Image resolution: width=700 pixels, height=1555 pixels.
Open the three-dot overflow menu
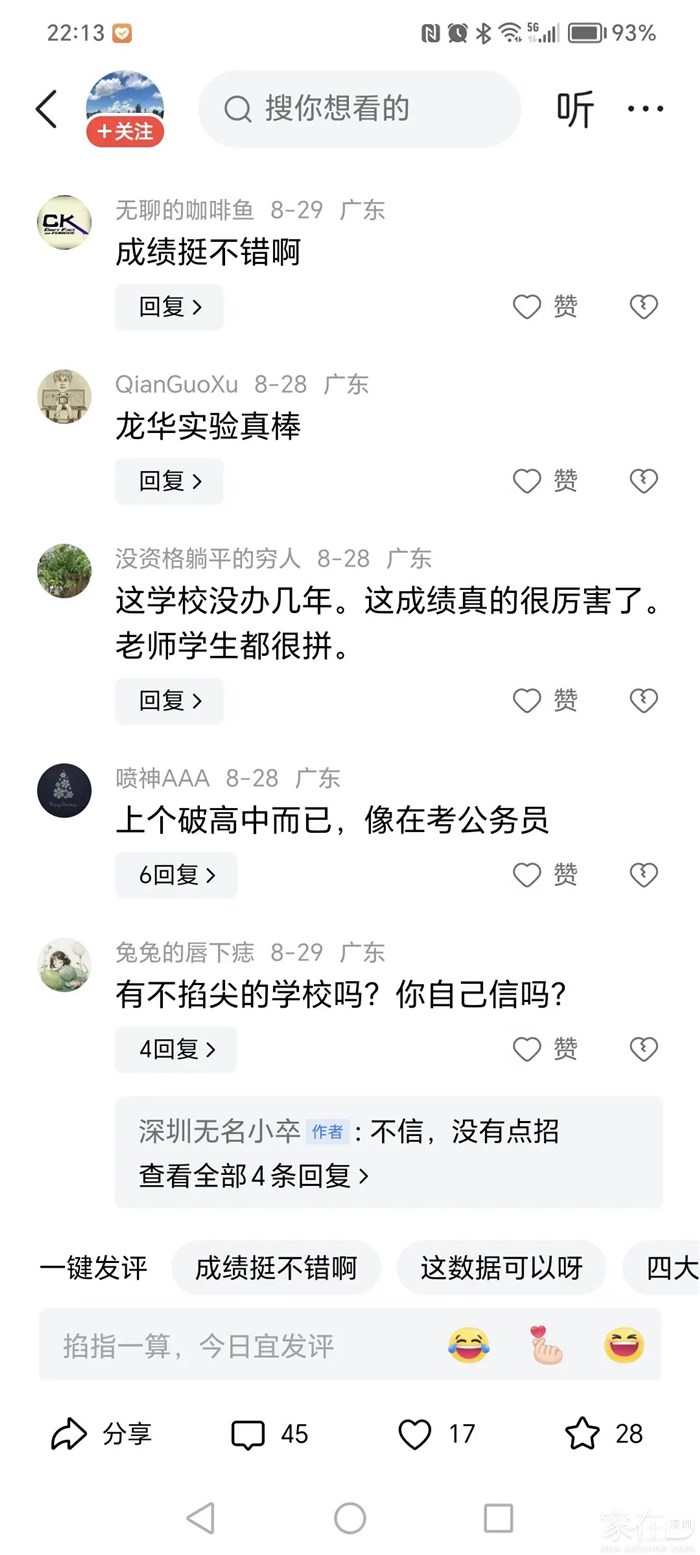(x=645, y=109)
